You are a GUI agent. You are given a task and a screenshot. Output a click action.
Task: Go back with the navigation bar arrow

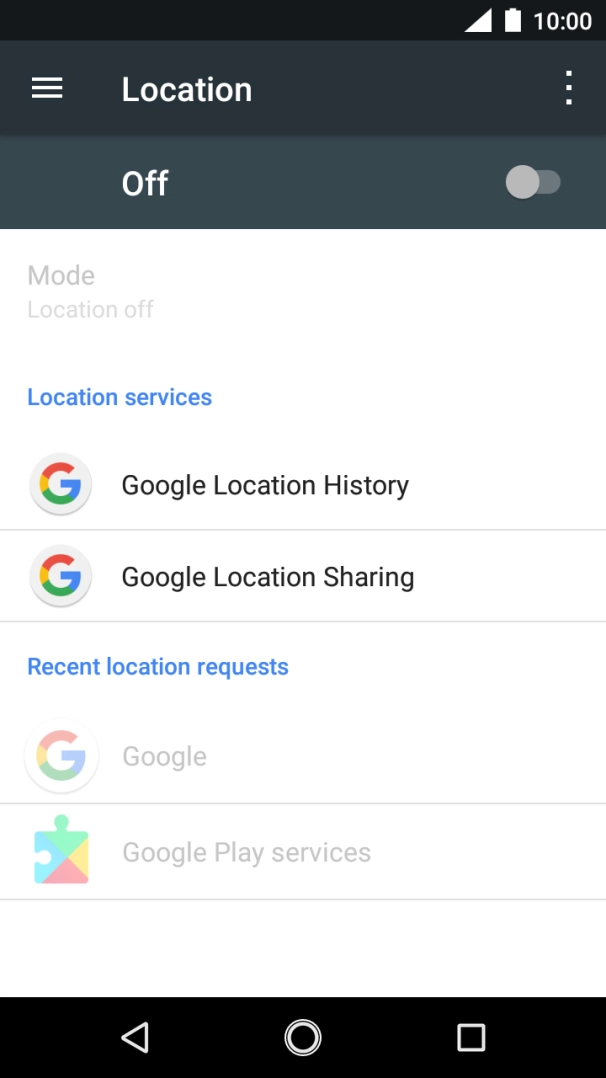[135, 1037]
